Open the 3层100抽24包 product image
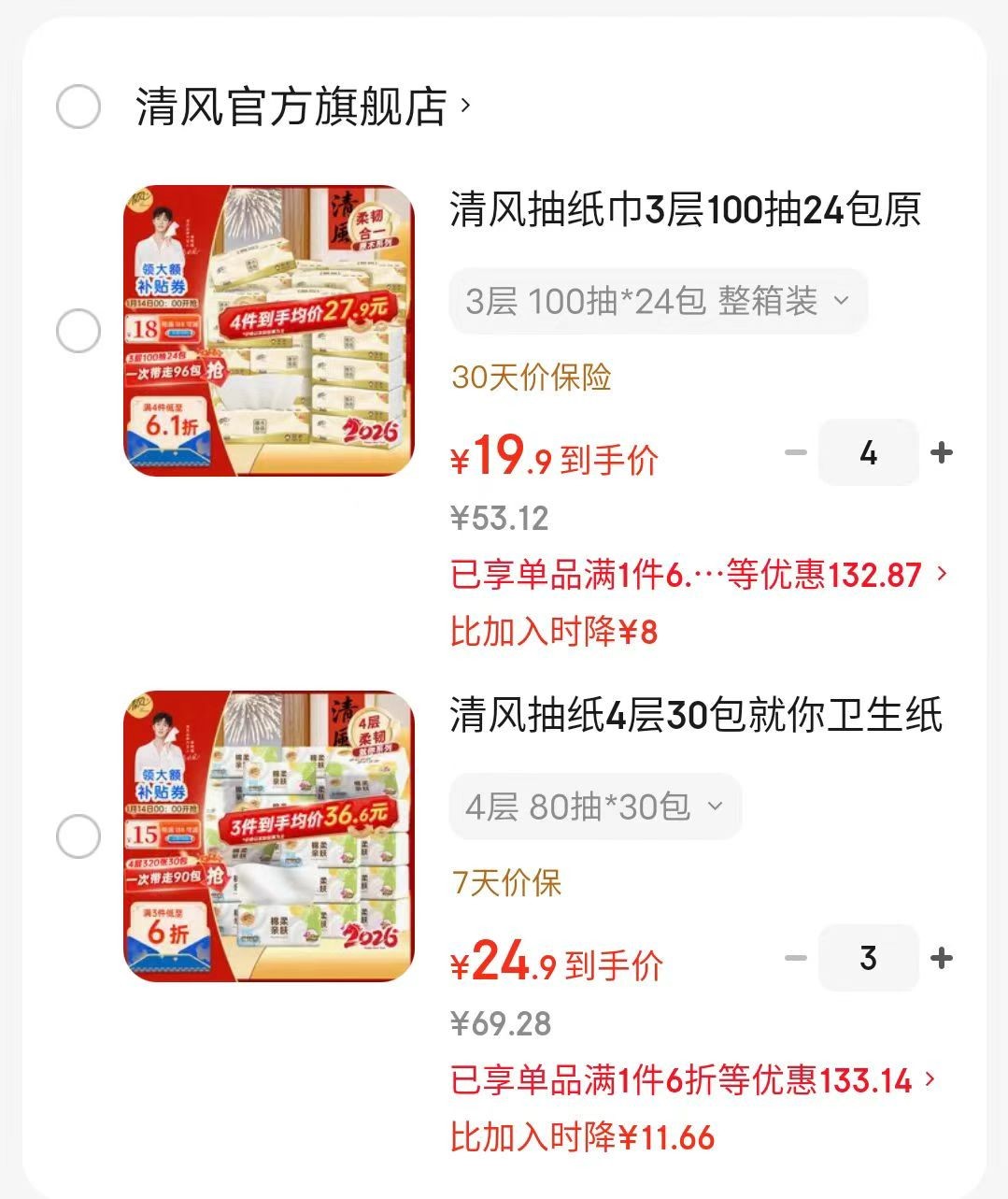The image size is (1008, 1199). click(x=269, y=331)
